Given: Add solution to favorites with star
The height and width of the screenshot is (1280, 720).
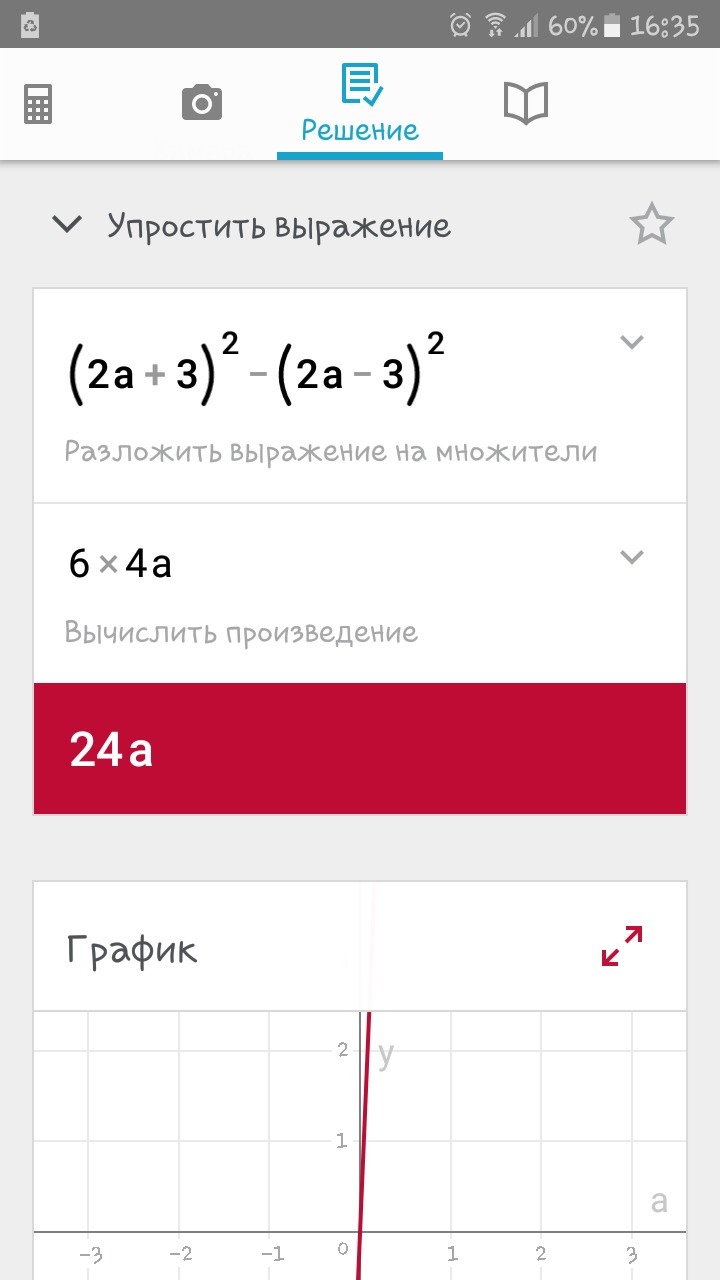Looking at the screenshot, I should pos(651,225).
